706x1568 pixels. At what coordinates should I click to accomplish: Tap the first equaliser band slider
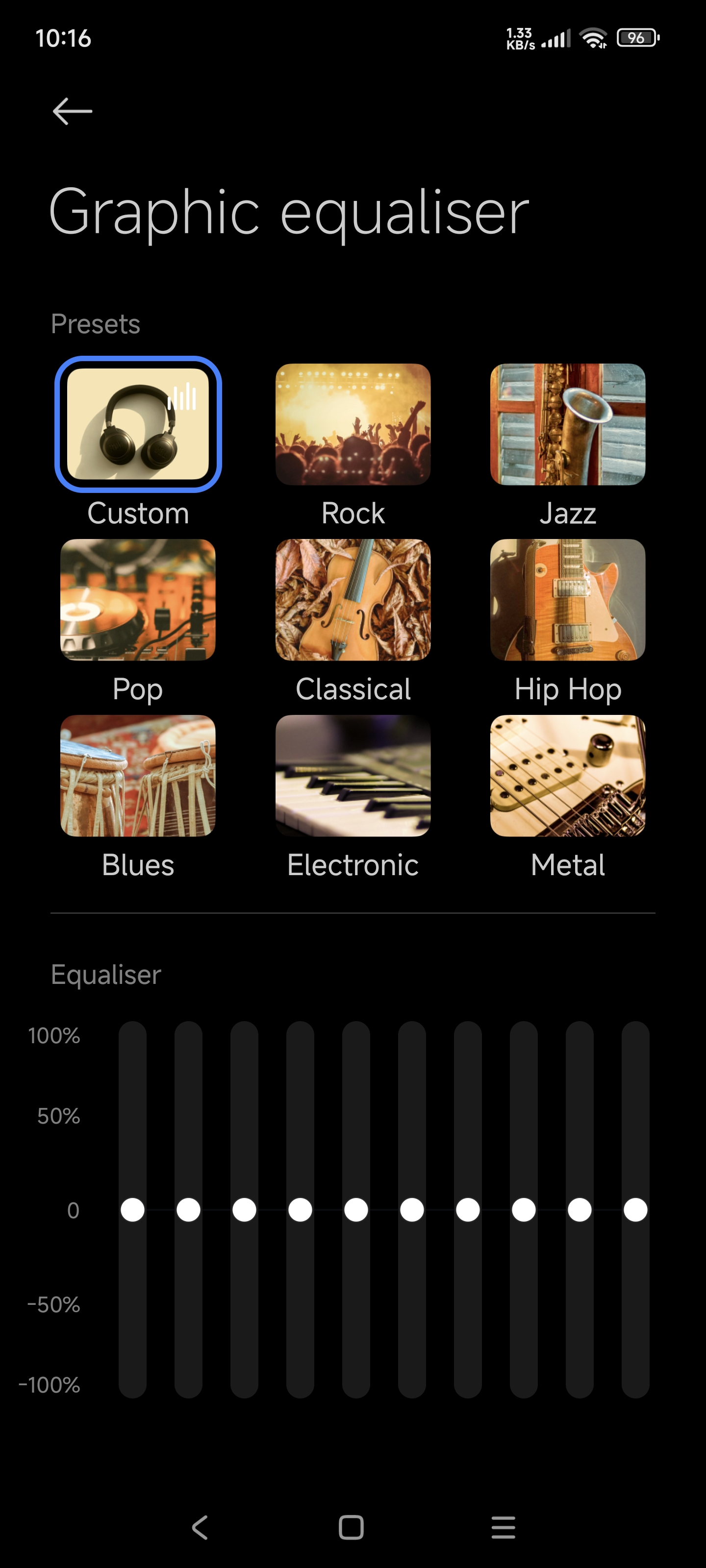coord(133,1209)
